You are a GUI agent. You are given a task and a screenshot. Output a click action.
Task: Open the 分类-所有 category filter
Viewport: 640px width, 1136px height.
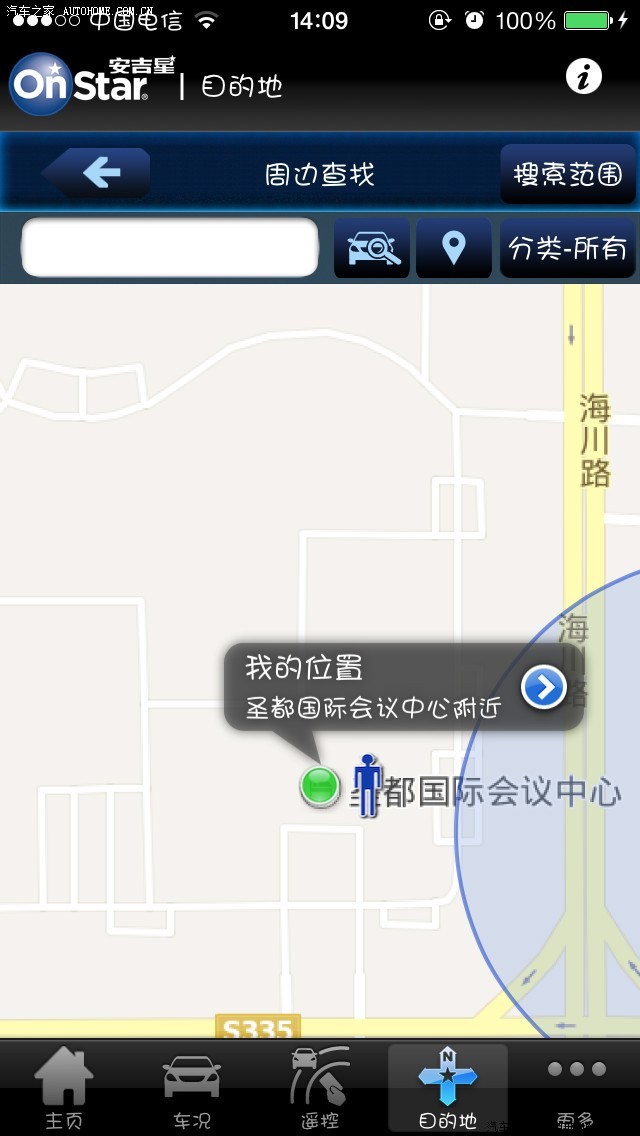(567, 248)
